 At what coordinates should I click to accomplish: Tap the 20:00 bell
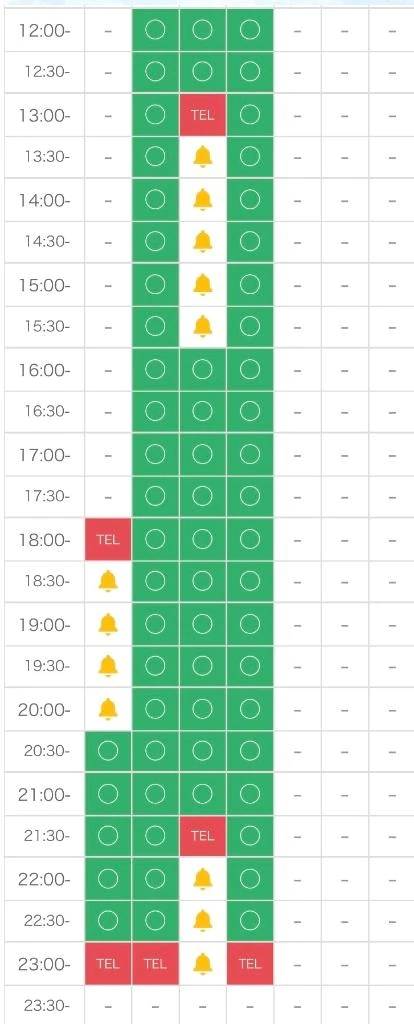click(x=108, y=709)
